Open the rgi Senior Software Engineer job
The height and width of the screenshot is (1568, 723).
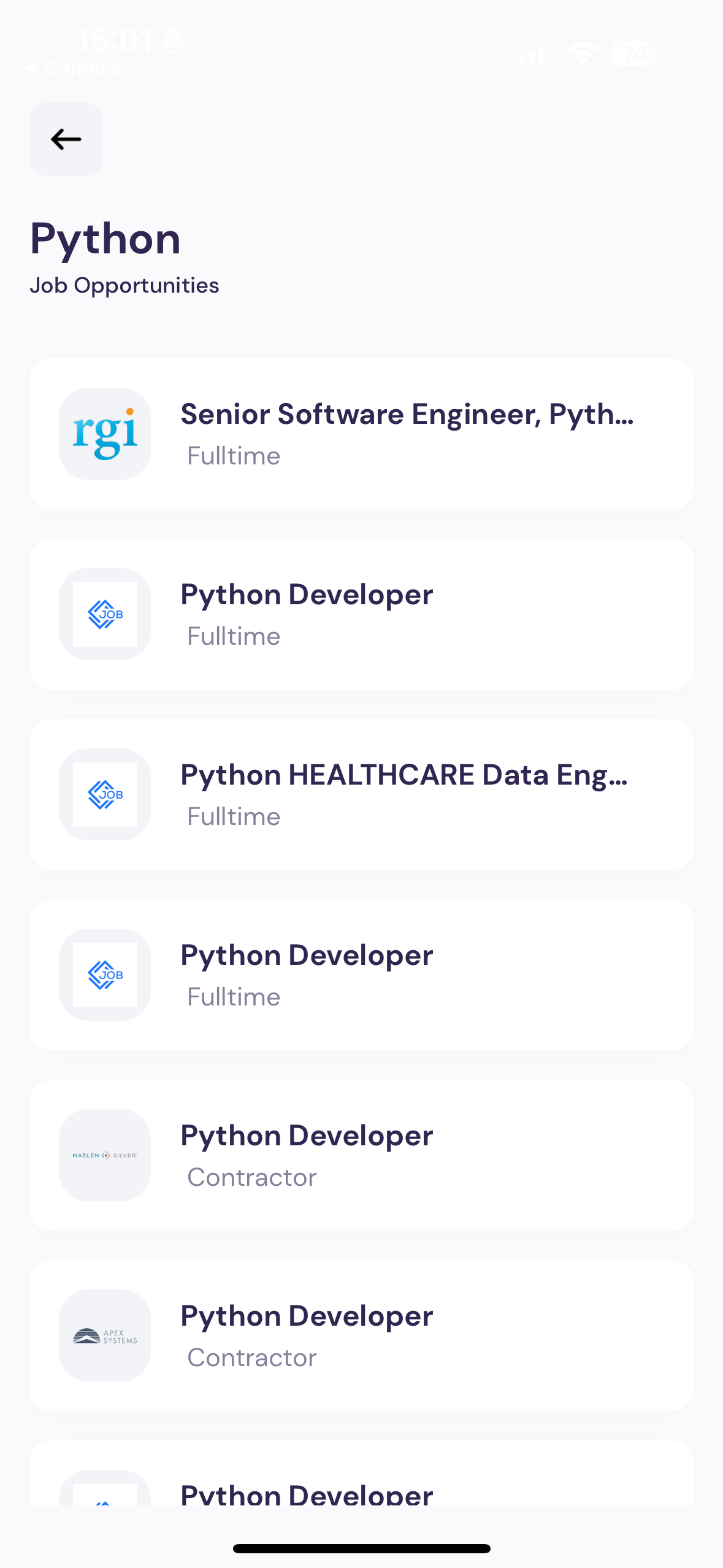pos(361,434)
